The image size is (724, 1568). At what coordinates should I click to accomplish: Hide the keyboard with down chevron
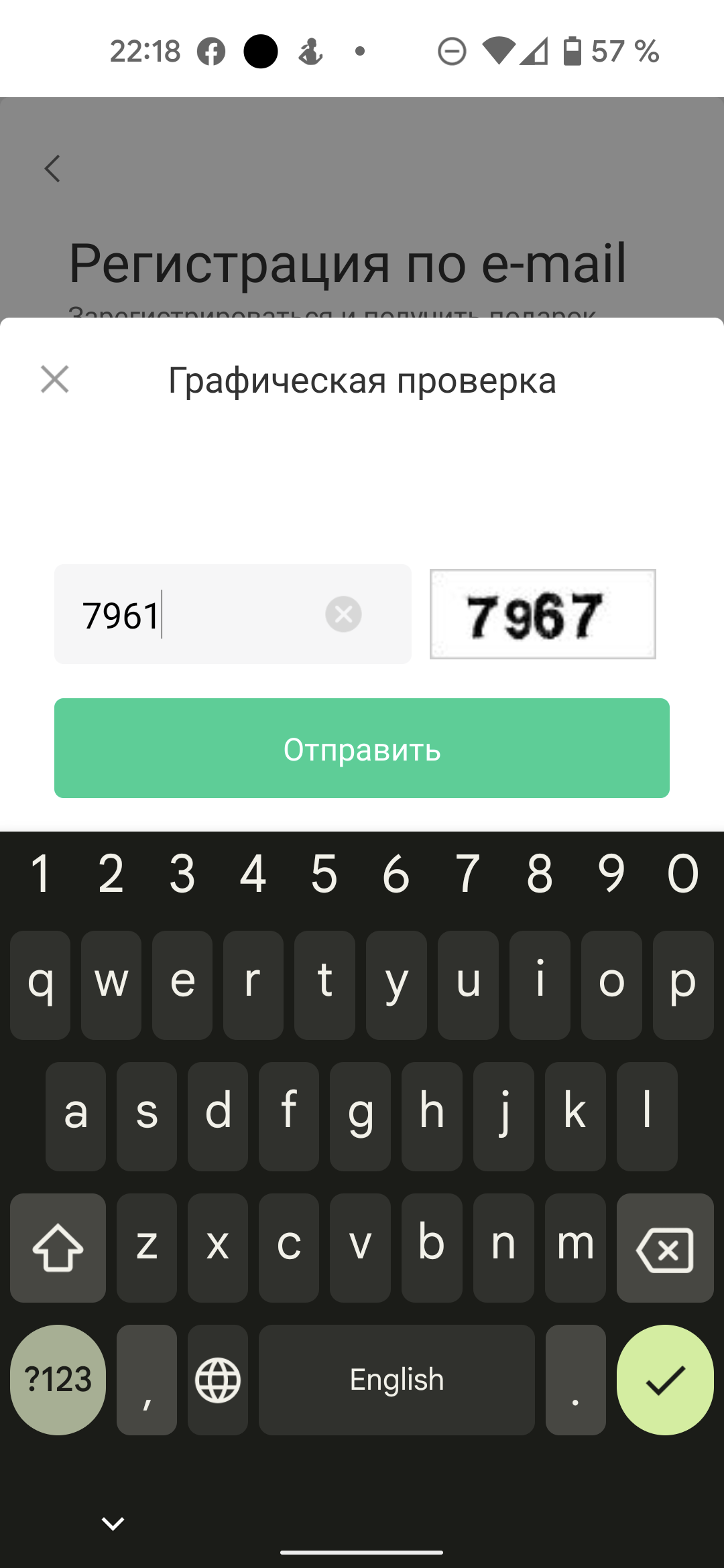point(113,1523)
